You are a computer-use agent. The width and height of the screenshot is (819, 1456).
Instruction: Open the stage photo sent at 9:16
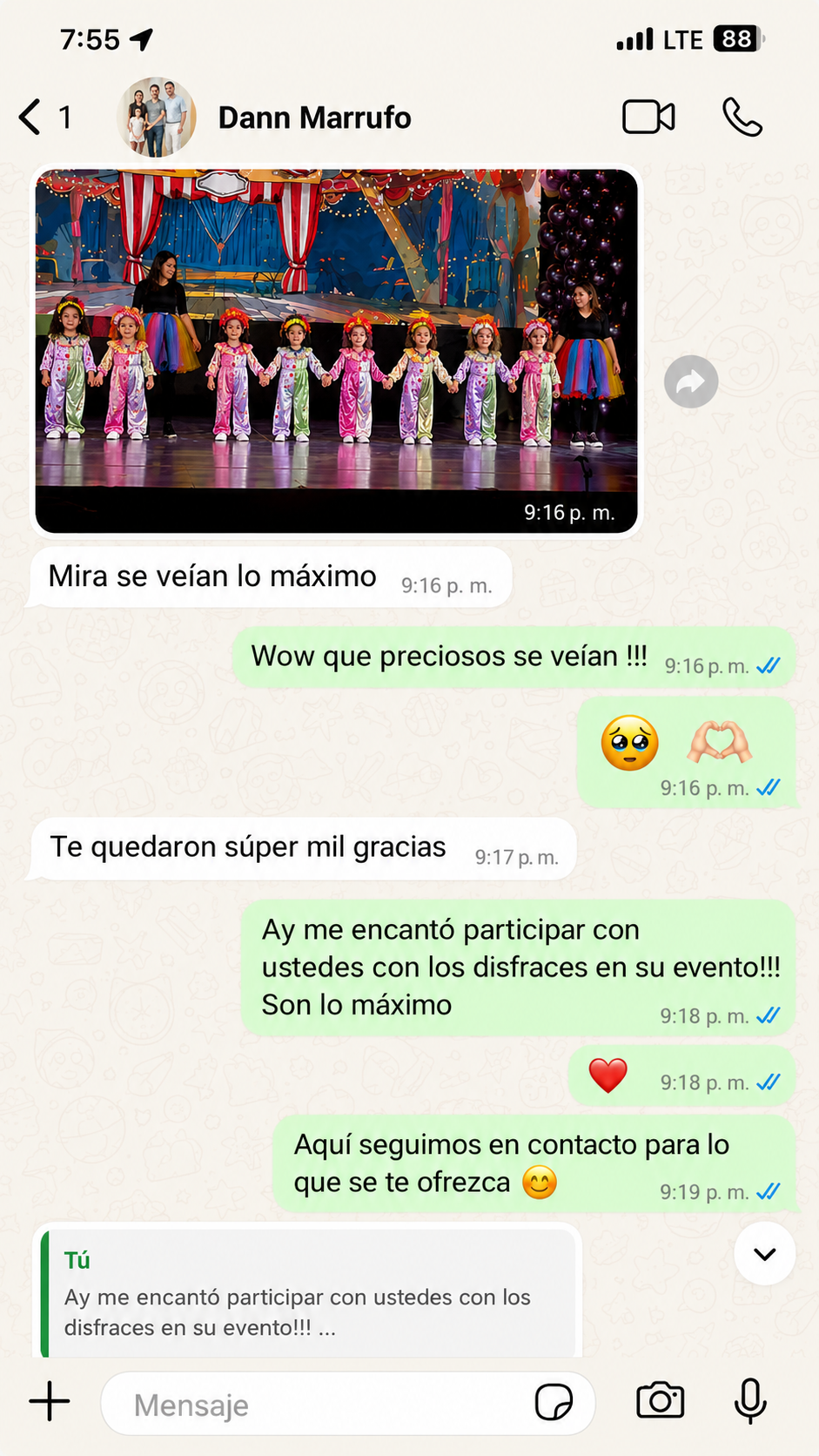coord(336,351)
